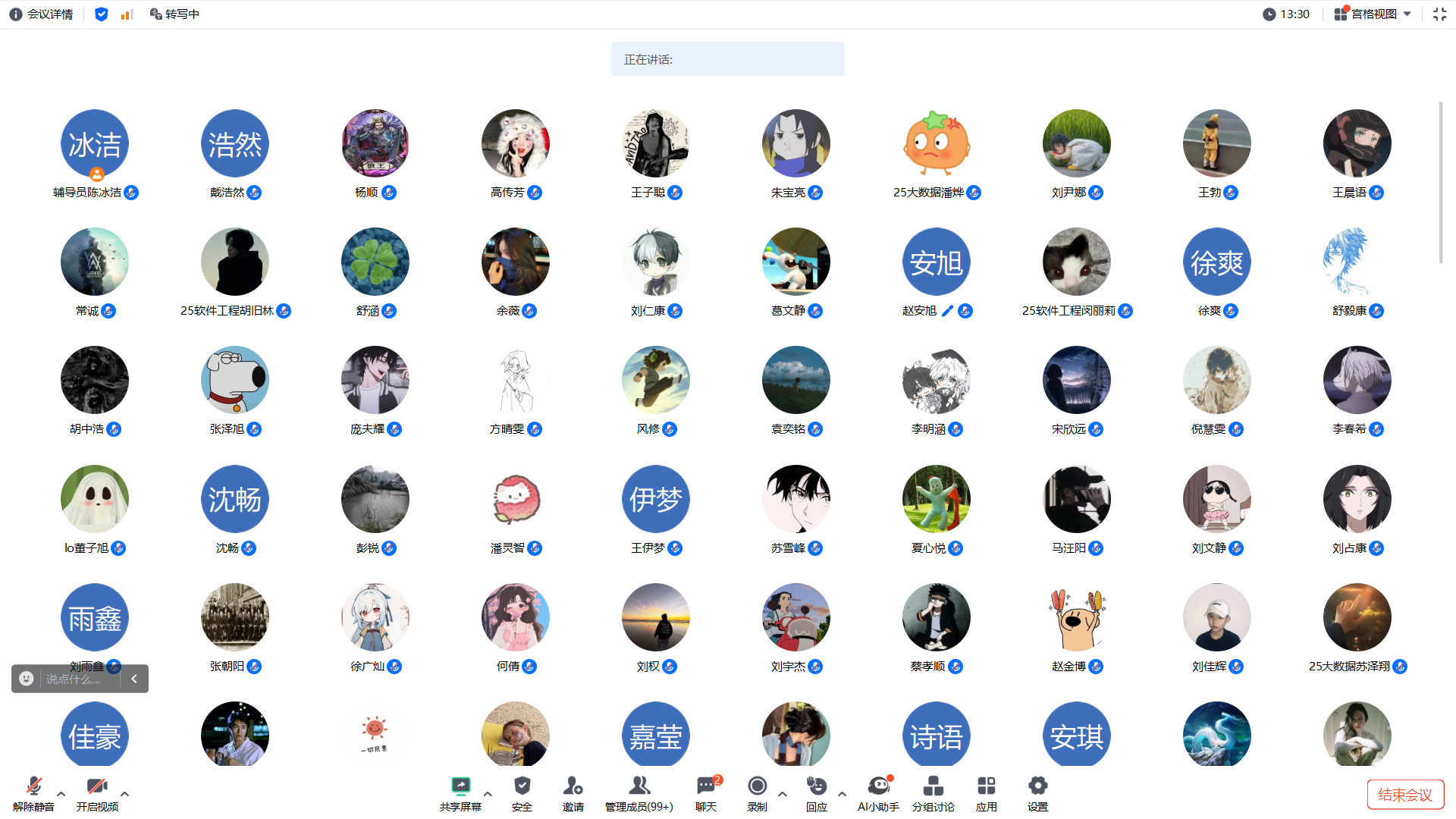Open 会议详情 meeting info
This screenshot has width=1456, height=819.
(x=42, y=14)
